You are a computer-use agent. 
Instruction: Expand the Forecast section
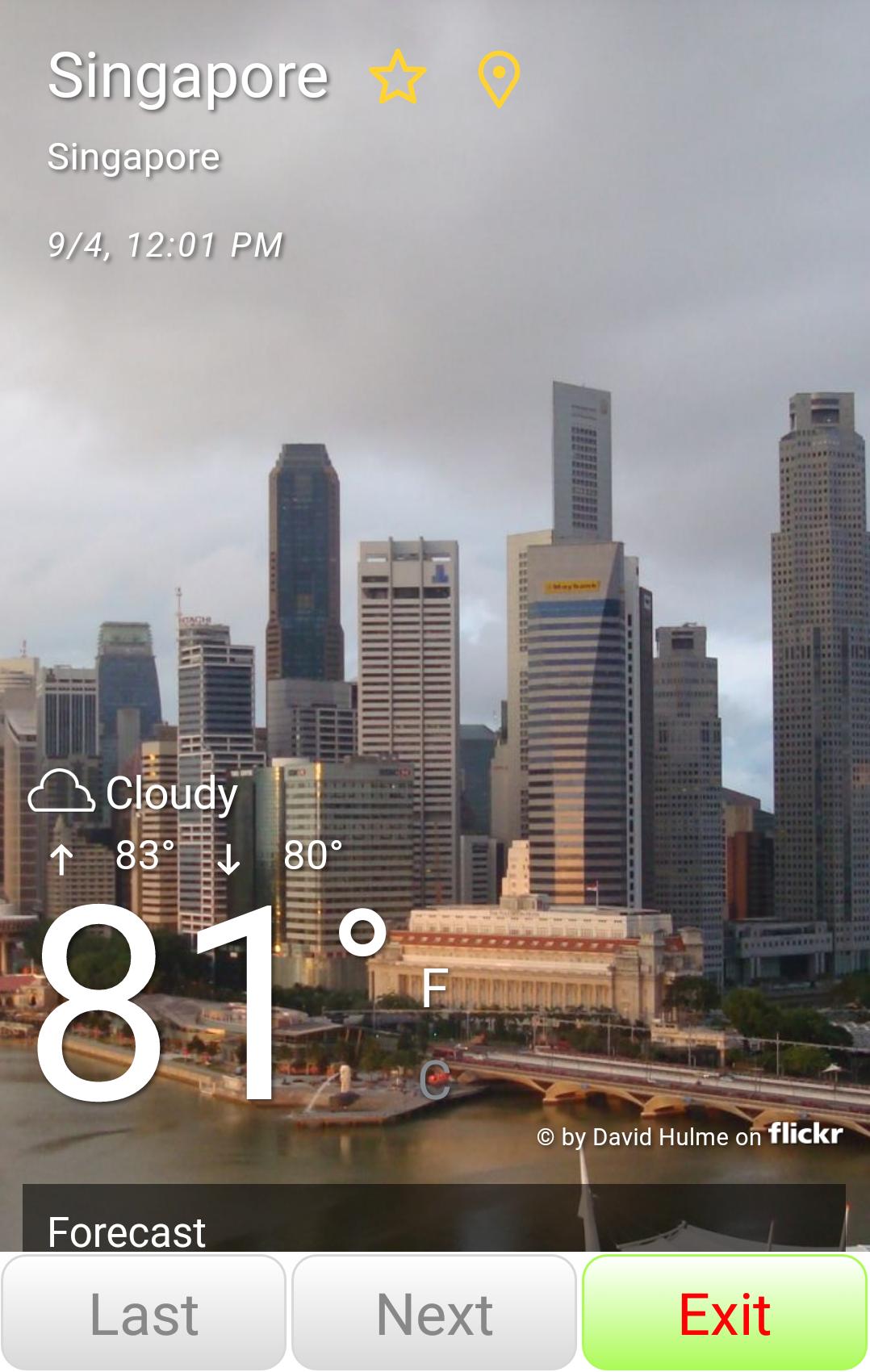click(125, 1231)
